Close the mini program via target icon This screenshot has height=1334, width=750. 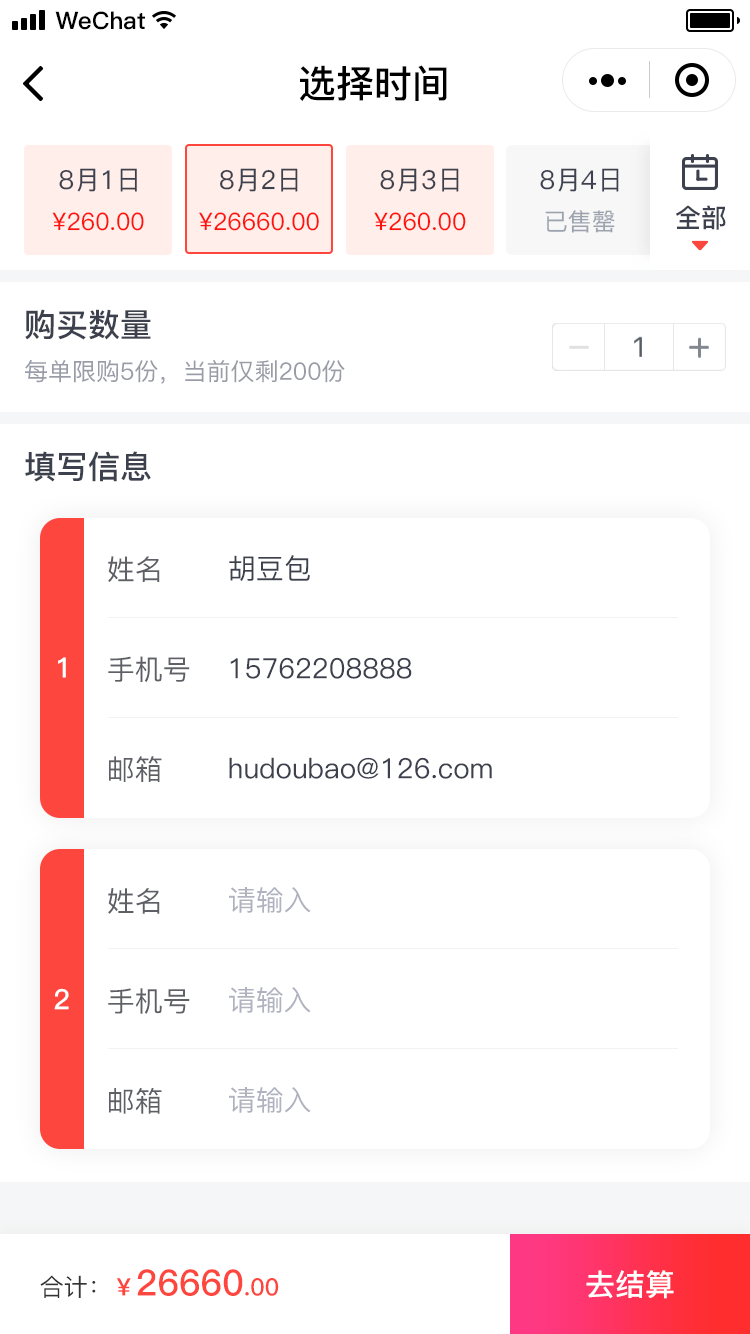pos(692,81)
